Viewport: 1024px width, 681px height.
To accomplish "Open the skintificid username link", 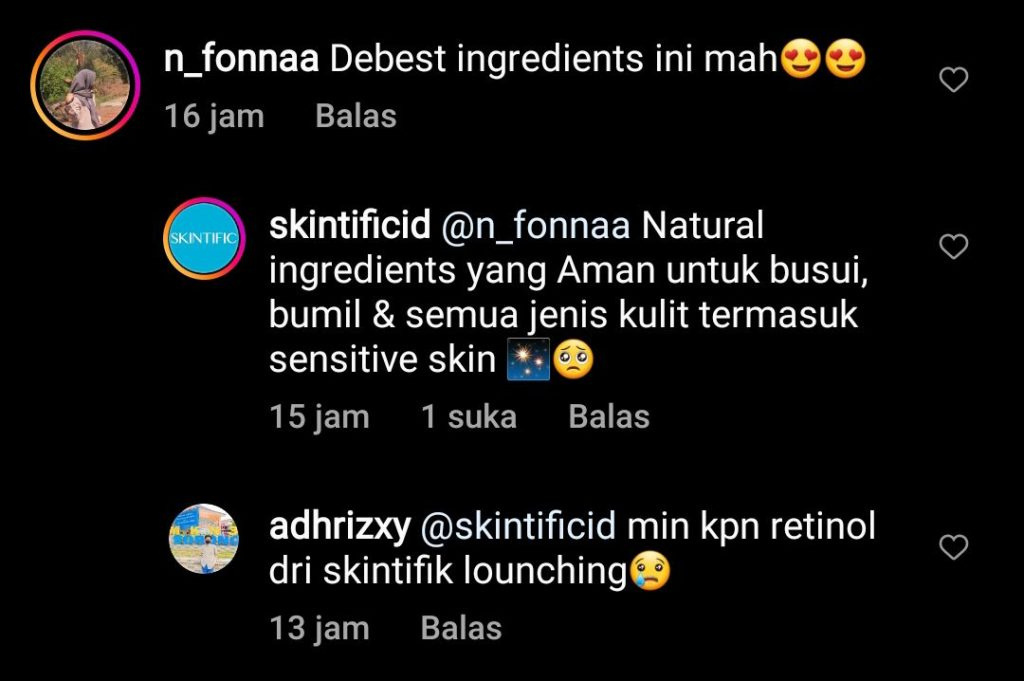I will [x=349, y=226].
